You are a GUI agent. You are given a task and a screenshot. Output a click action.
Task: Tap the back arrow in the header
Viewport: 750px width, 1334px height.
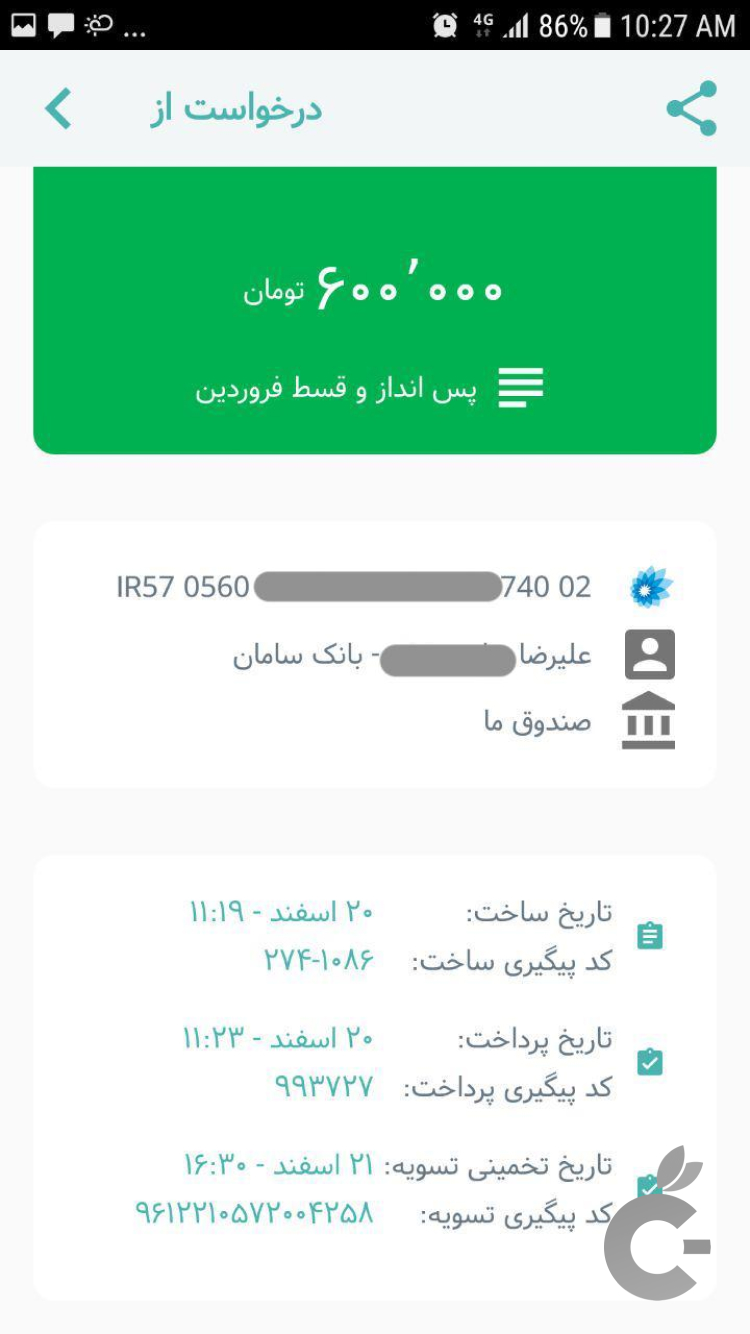pyautogui.click(x=57, y=108)
